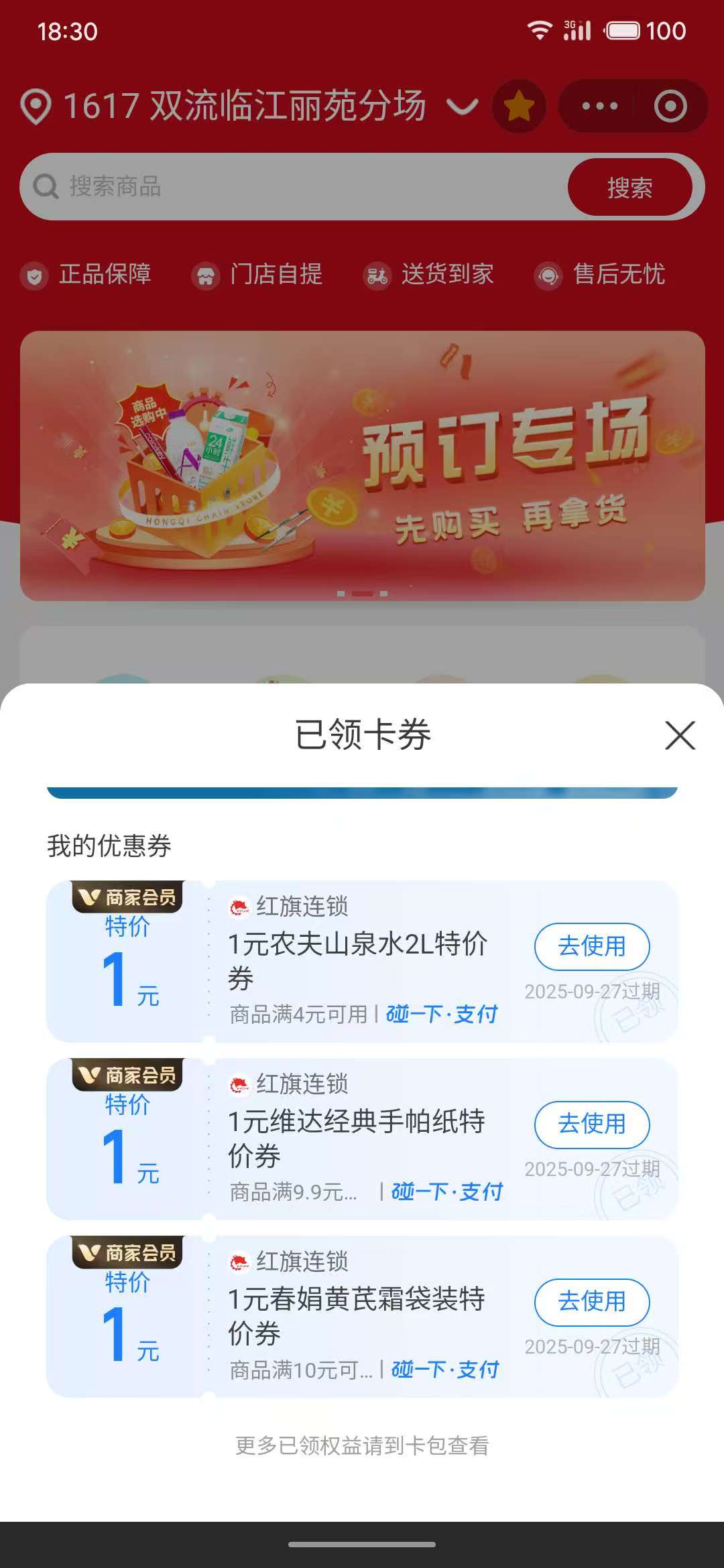Tap 去使用 for the 春娟黄芪霜 coupon
The image size is (724, 1568).
pos(591,1301)
